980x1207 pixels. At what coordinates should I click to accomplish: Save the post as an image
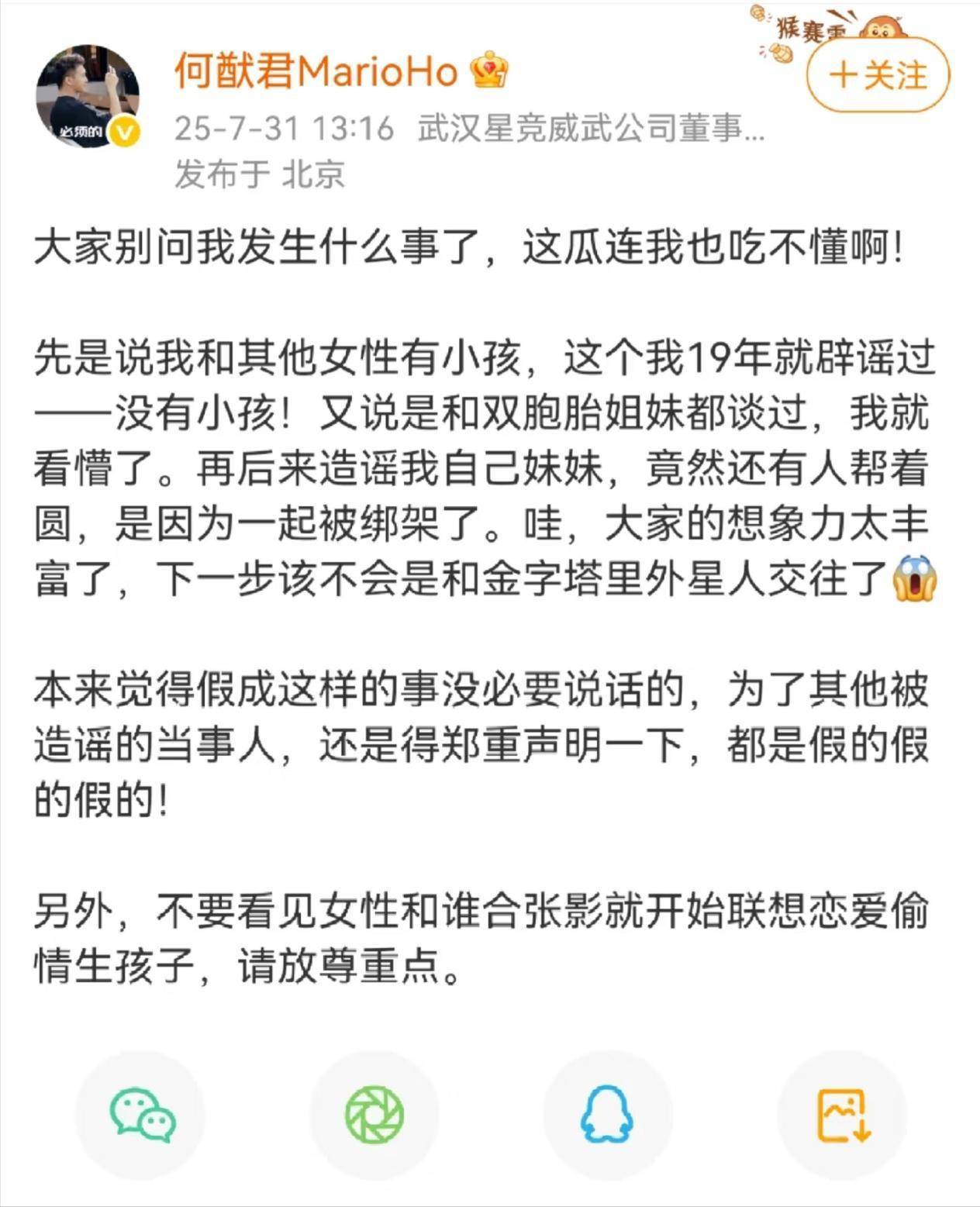coord(843,1115)
